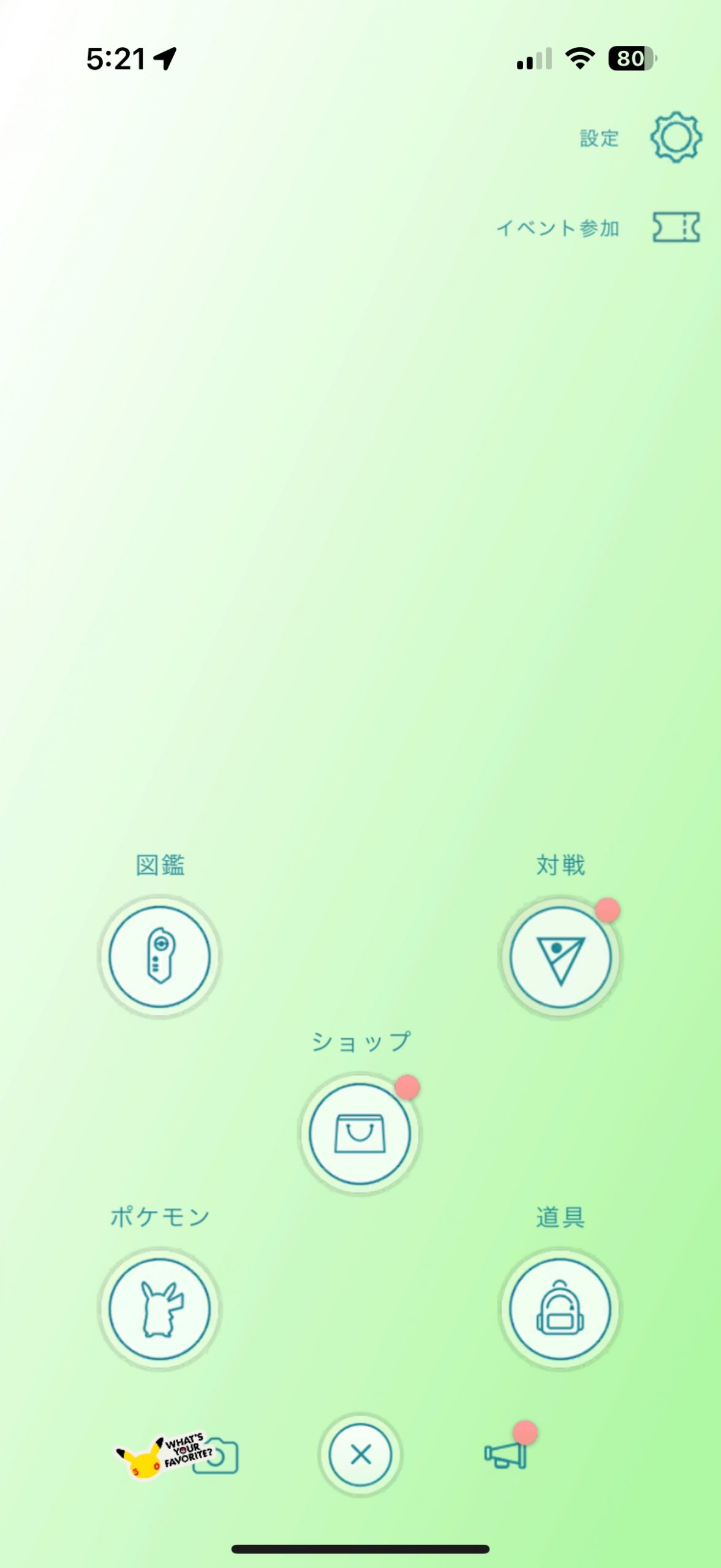The image size is (721, 1568).
Task: Open the 対戦 battle menu
Action: point(560,956)
